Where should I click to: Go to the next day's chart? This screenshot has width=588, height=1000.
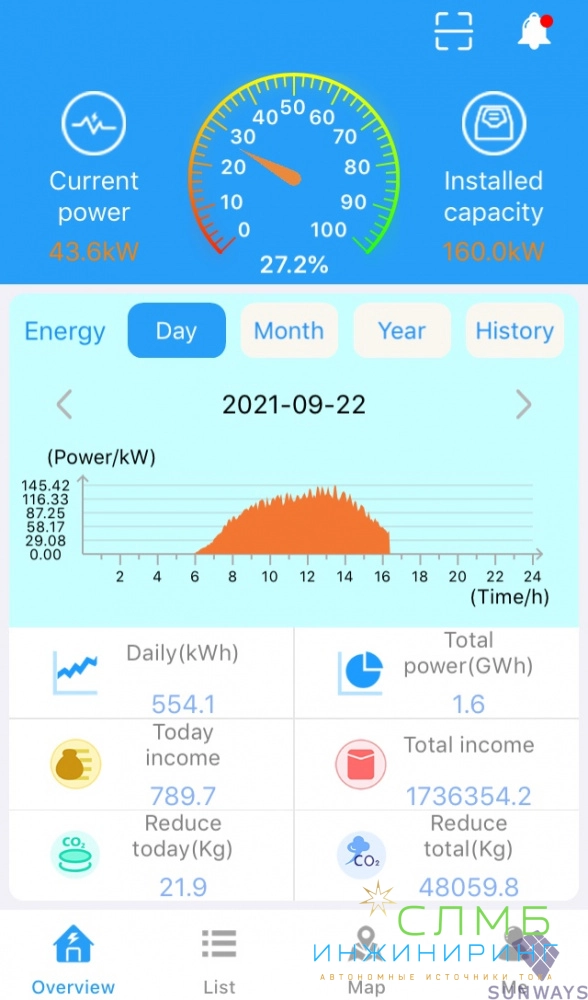[524, 404]
